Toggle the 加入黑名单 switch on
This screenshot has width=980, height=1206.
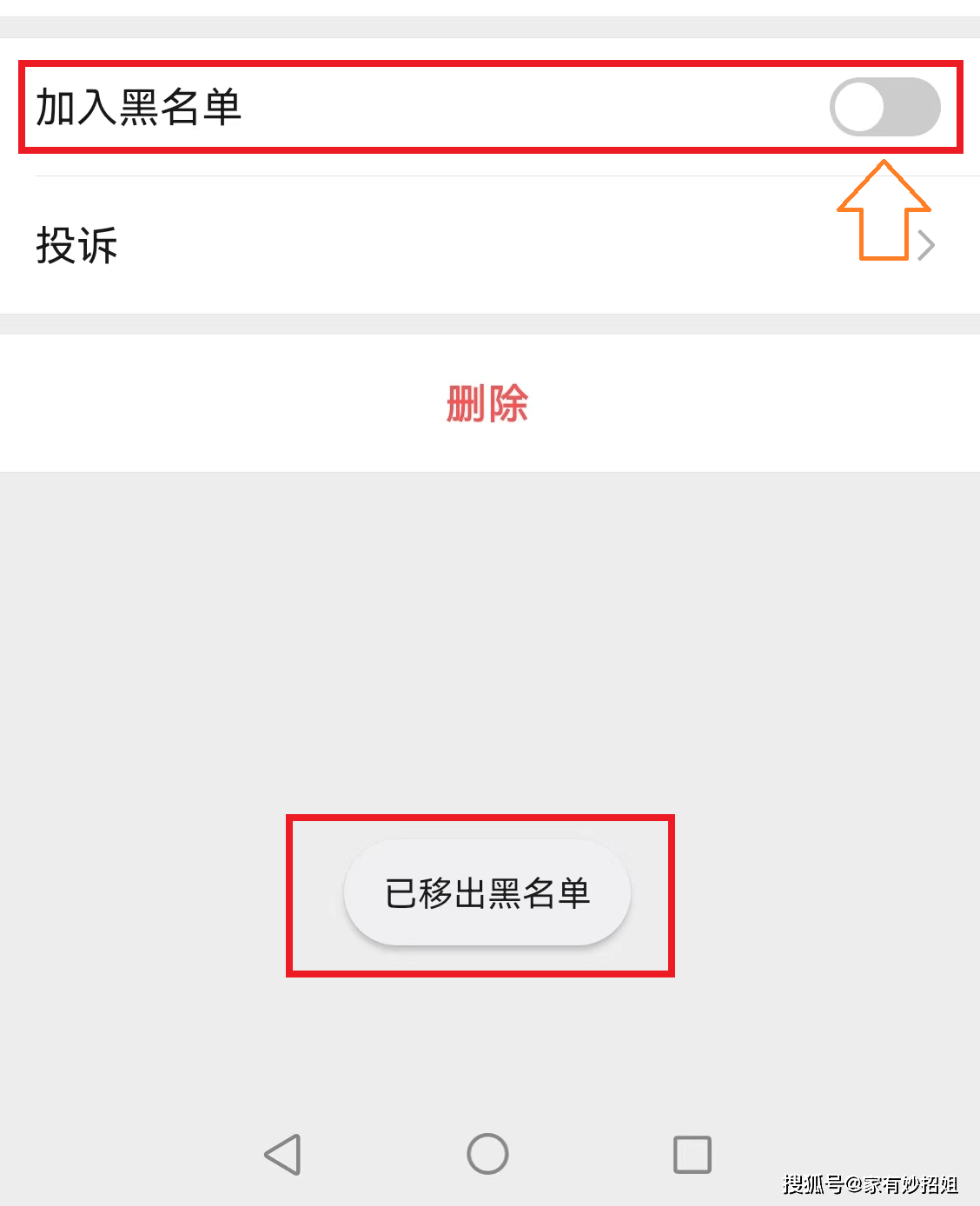(x=884, y=107)
